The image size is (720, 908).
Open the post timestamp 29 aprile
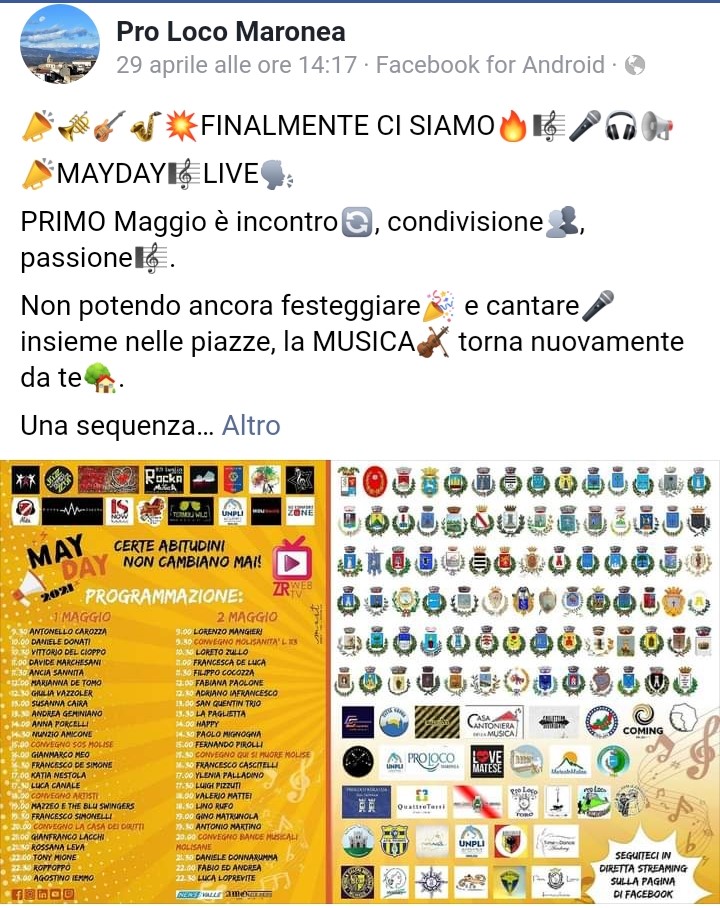point(236,65)
